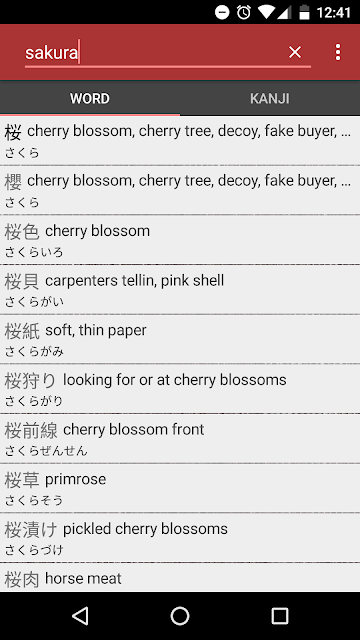Open the 櫻 cherry blossom entry
Image resolution: width=360 pixels, height=640 pixels.
point(180,190)
